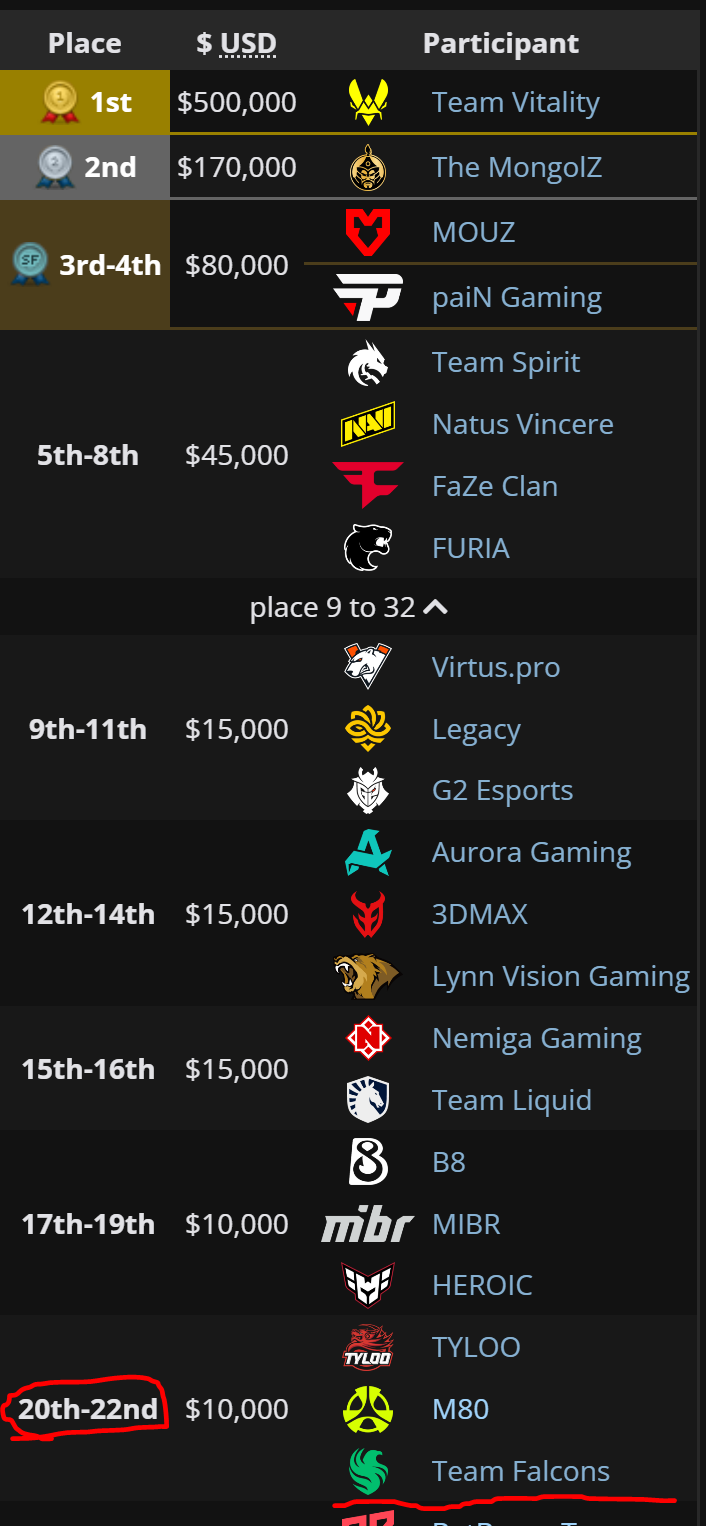
Task: Open the Team Falcons page
Action: [520, 1471]
